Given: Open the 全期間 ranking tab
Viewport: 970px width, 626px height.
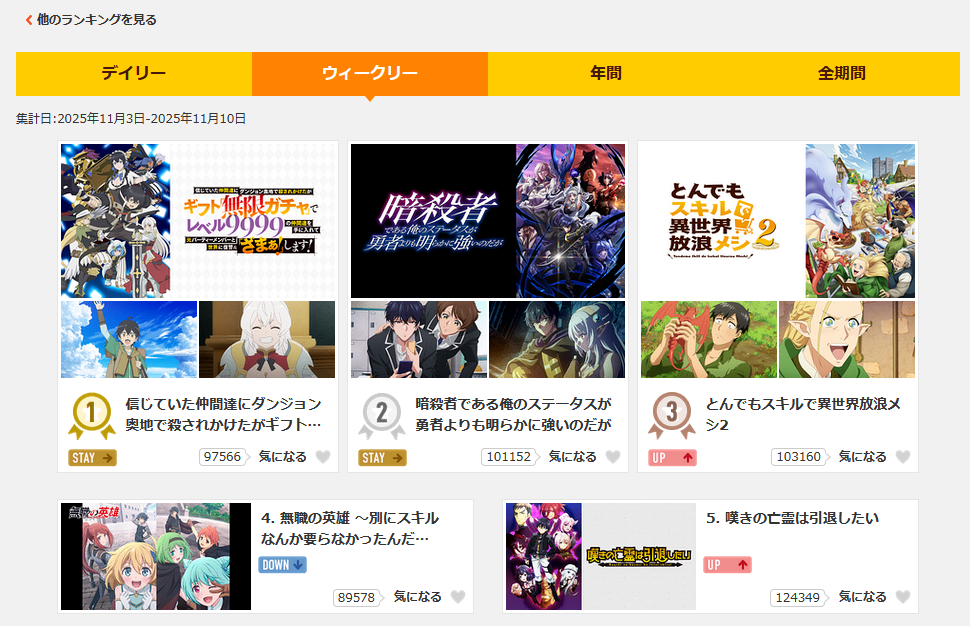Looking at the screenshot, I should coord(842,73).
